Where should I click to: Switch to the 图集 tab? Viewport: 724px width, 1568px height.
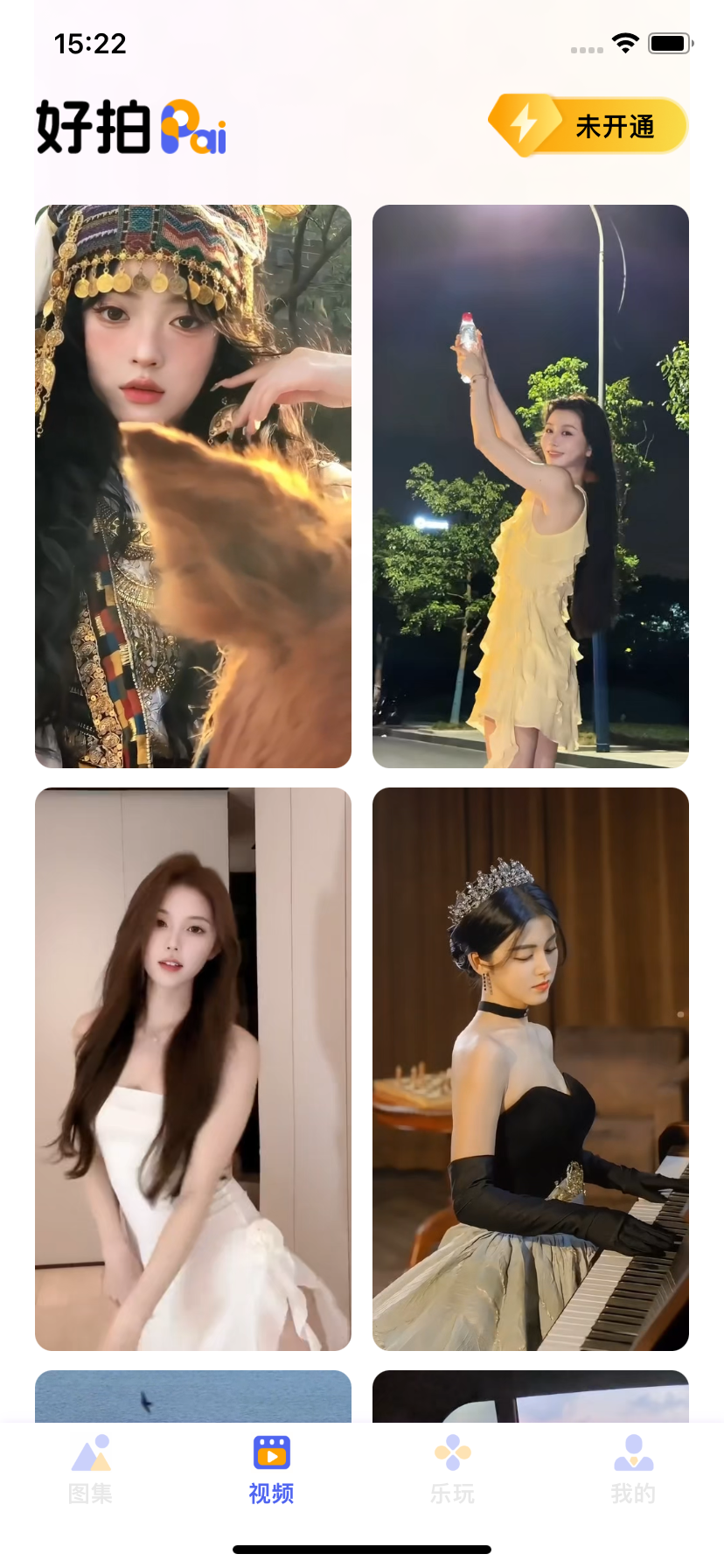(91, 1470)
